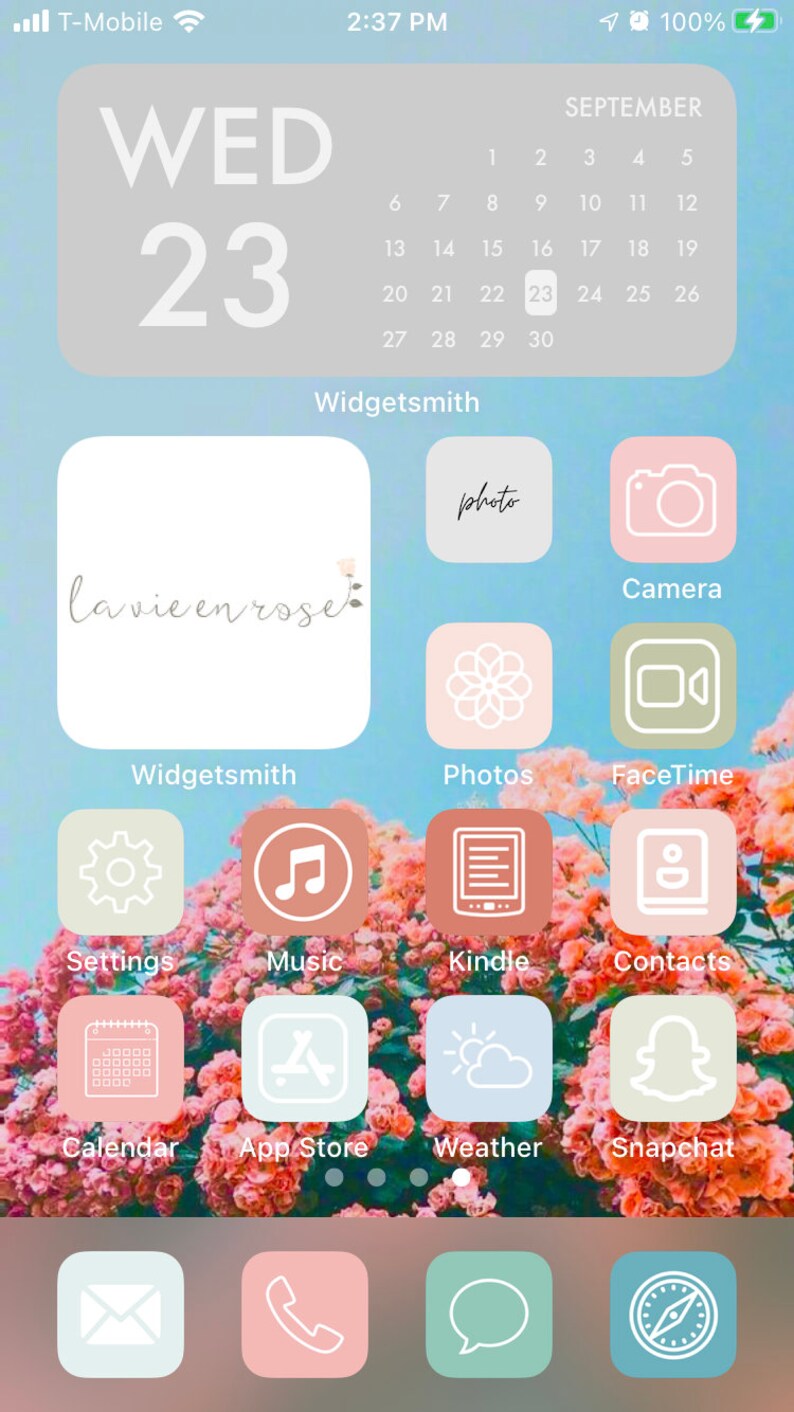
Task: Open the Kindle app
Action: pyautogui.click(x=489, y=871)
